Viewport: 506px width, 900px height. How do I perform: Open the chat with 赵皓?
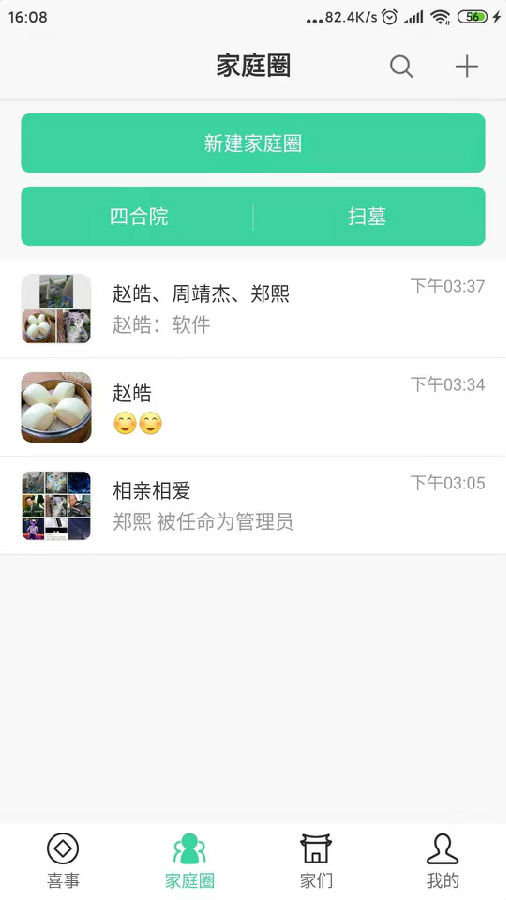tap(253, 408)
